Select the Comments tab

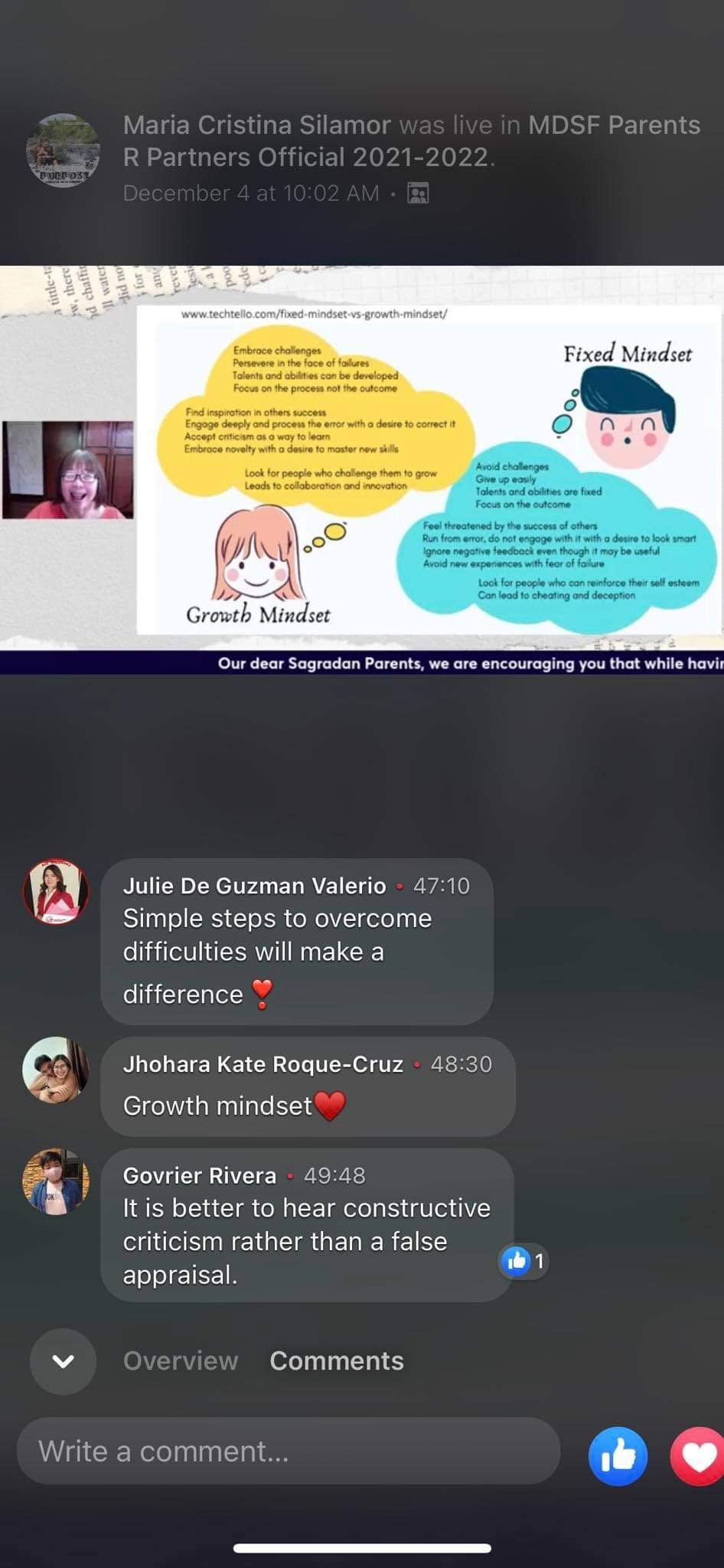(x=336, y=1361)
